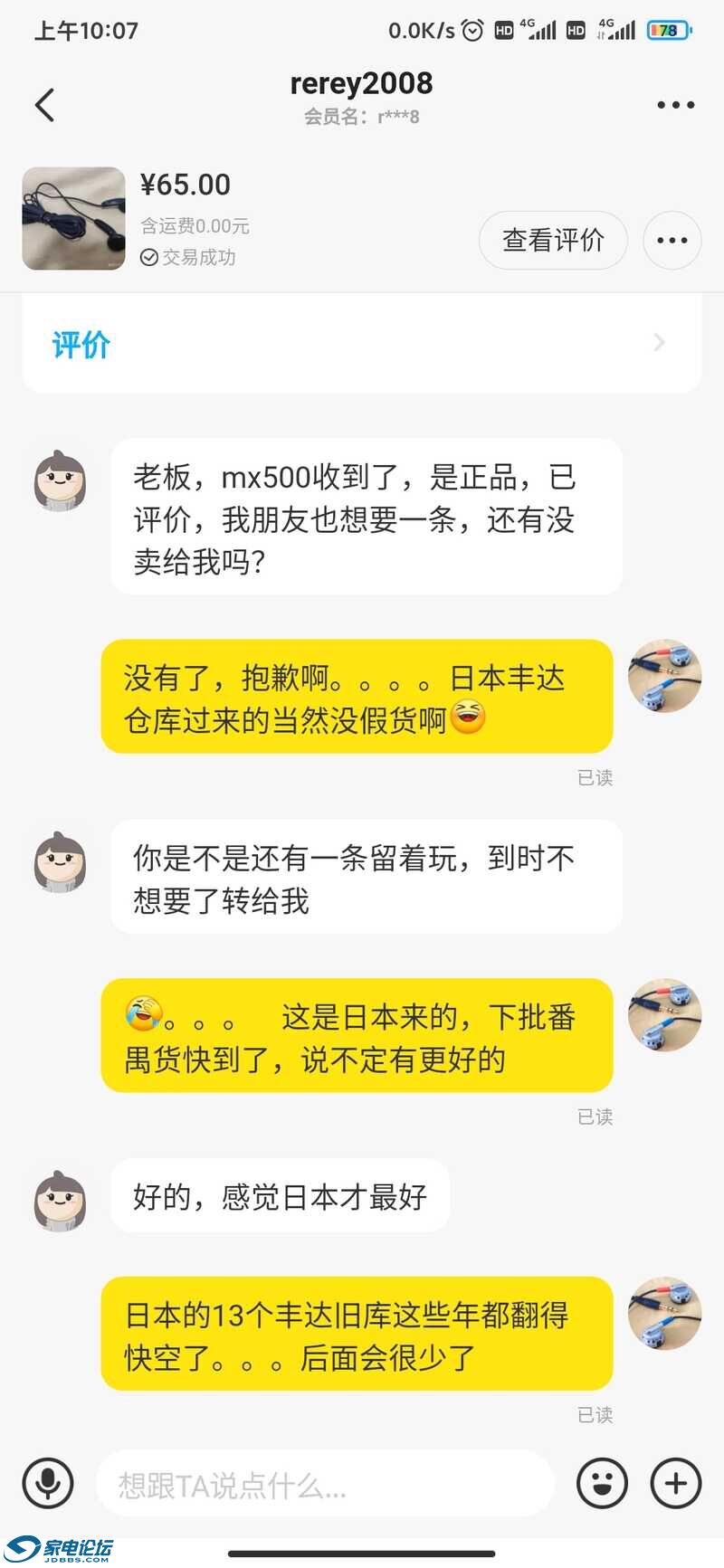
Task: Open the three-dot menu next to 查看评价
Action: pos(672,240)
